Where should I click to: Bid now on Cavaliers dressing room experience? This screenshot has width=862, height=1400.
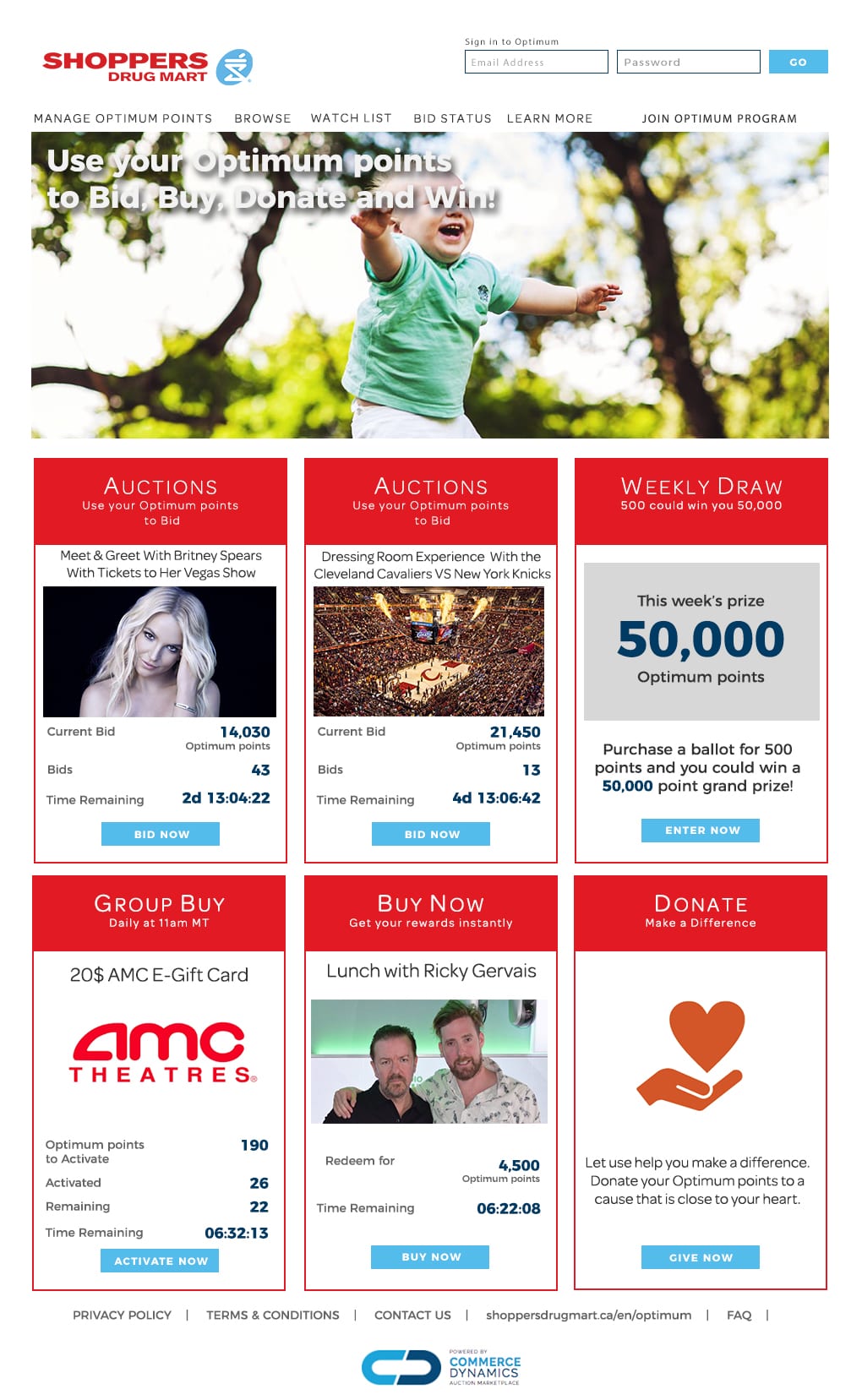(431, 834)
